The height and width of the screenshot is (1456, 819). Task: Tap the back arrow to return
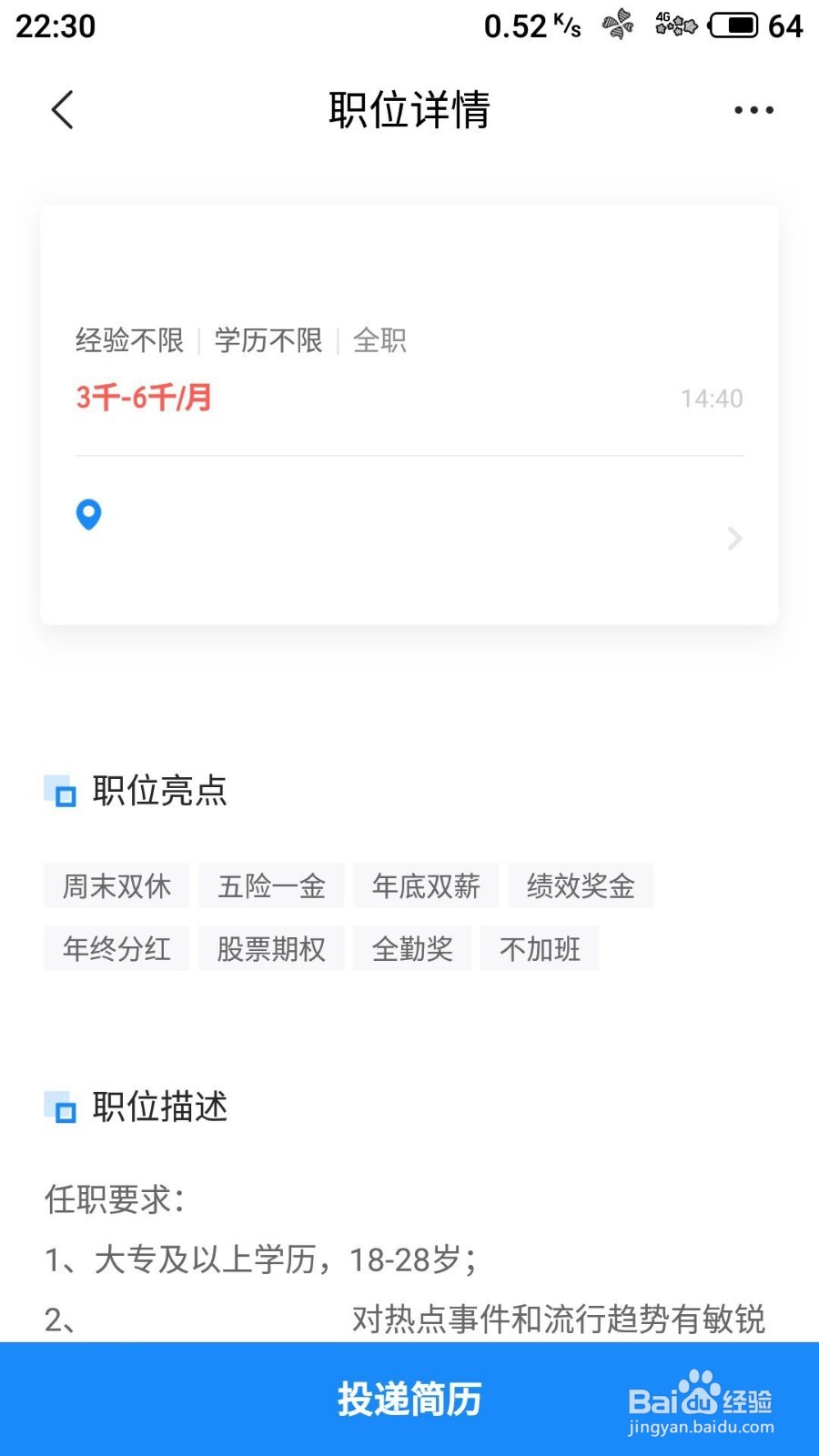click(61, 109)
